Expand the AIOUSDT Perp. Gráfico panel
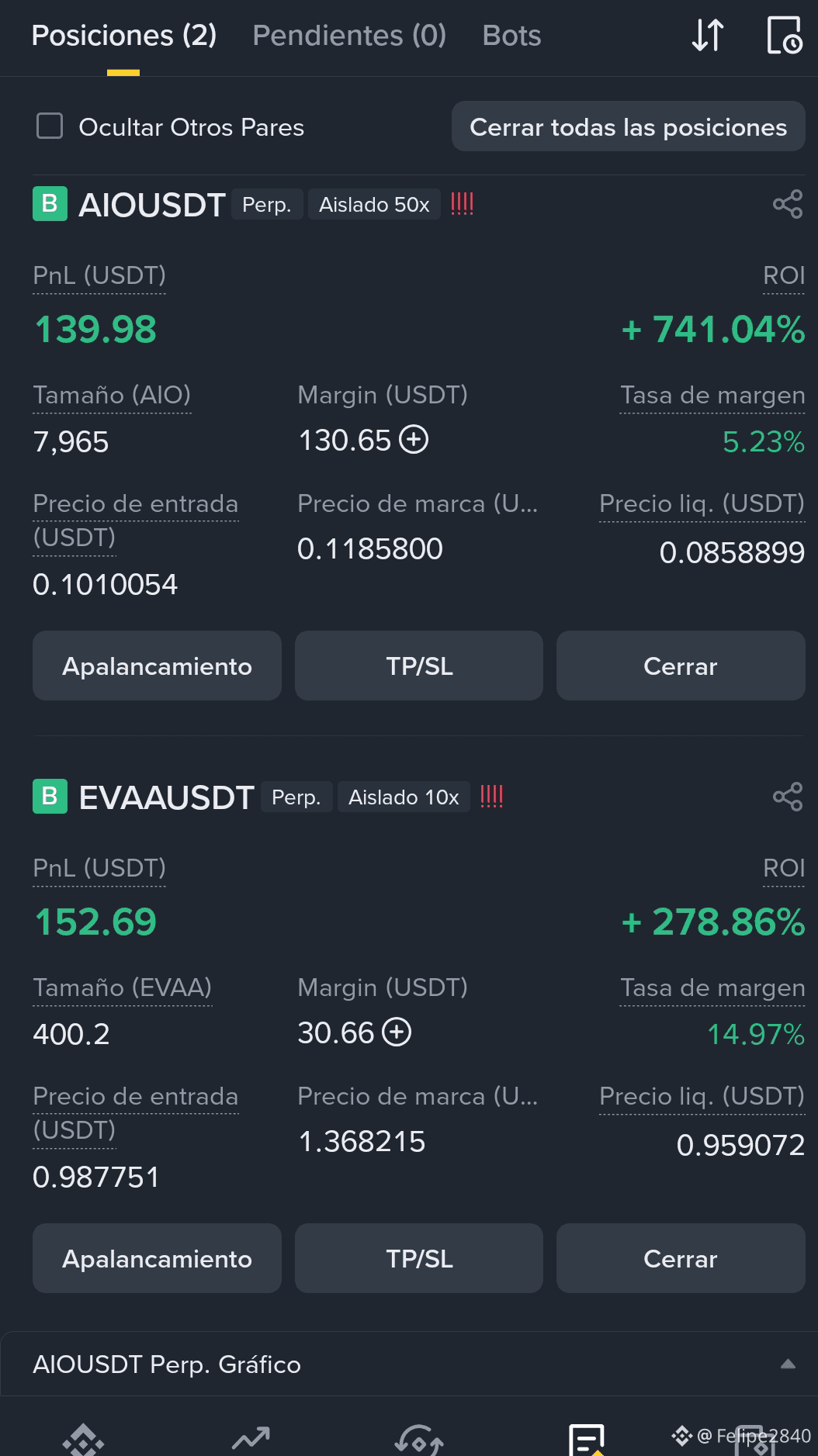Viewport: 818px width, 1456px height. pos(788,1364)
